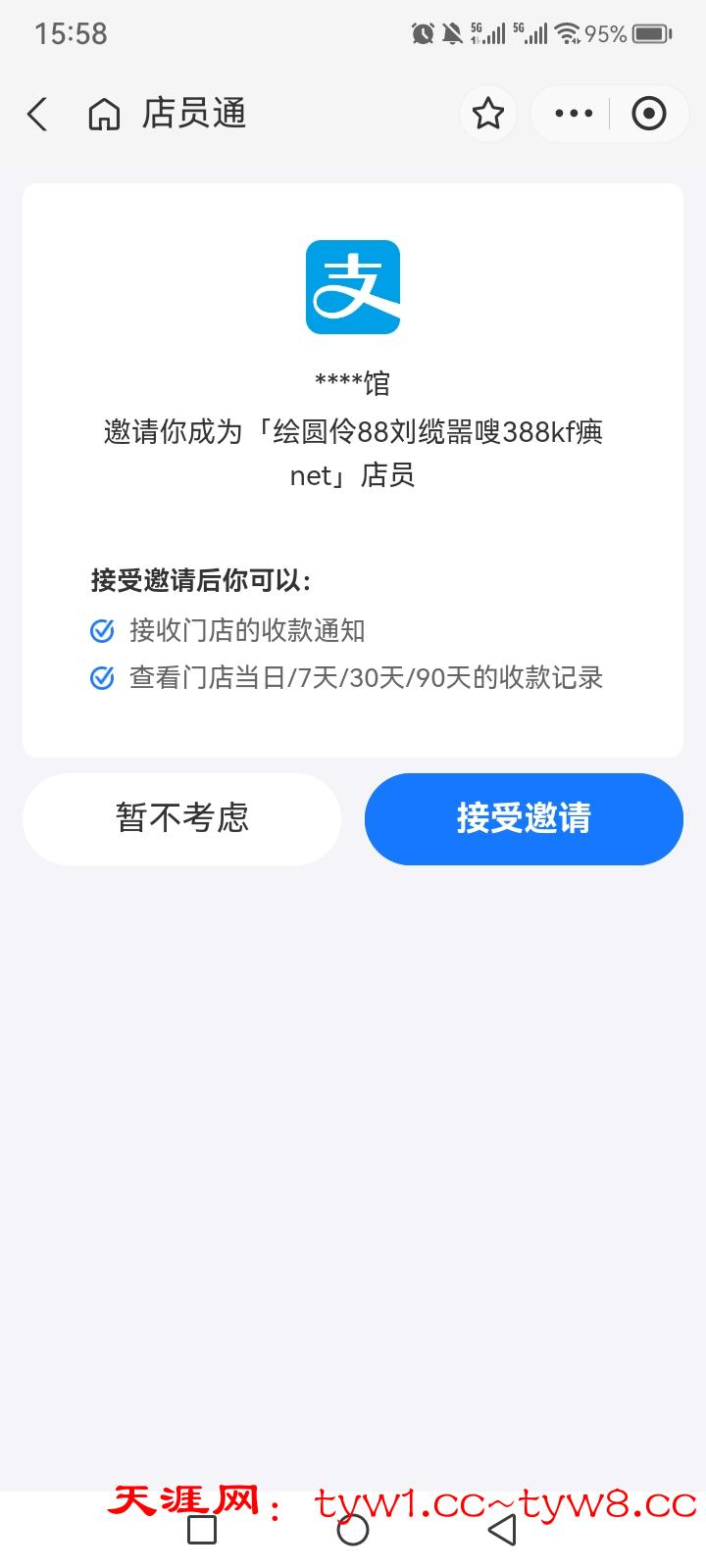
Task: Tap the system home circle button
Action: [353, 1530]
